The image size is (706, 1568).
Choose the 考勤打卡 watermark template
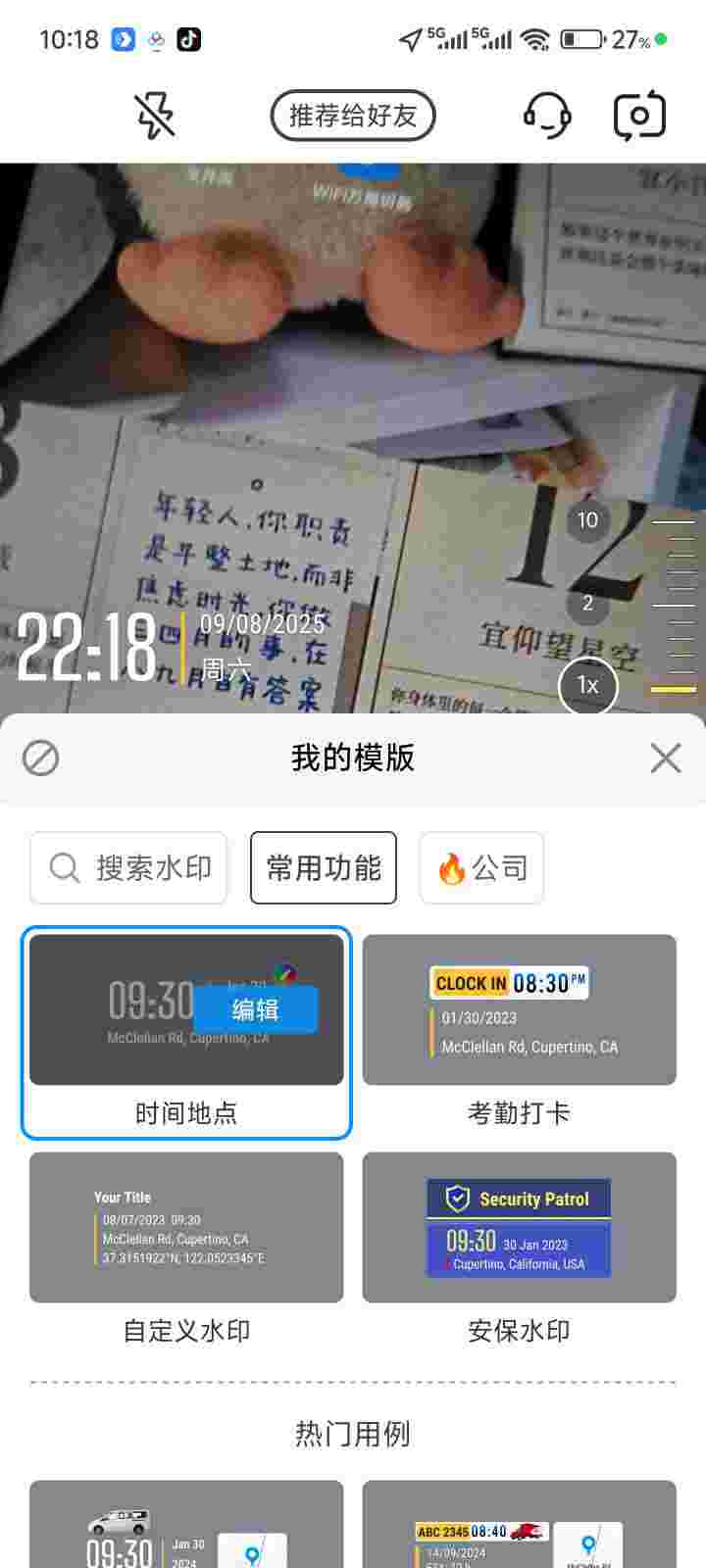click(x=520, y=1009)
